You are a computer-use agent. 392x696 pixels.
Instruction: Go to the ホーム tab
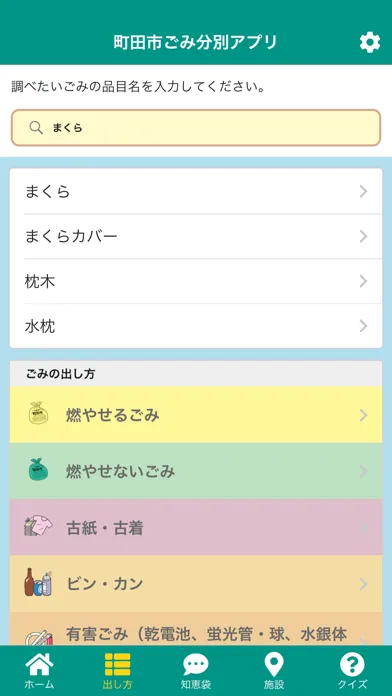pyautogui.click(x=39, y=671)
